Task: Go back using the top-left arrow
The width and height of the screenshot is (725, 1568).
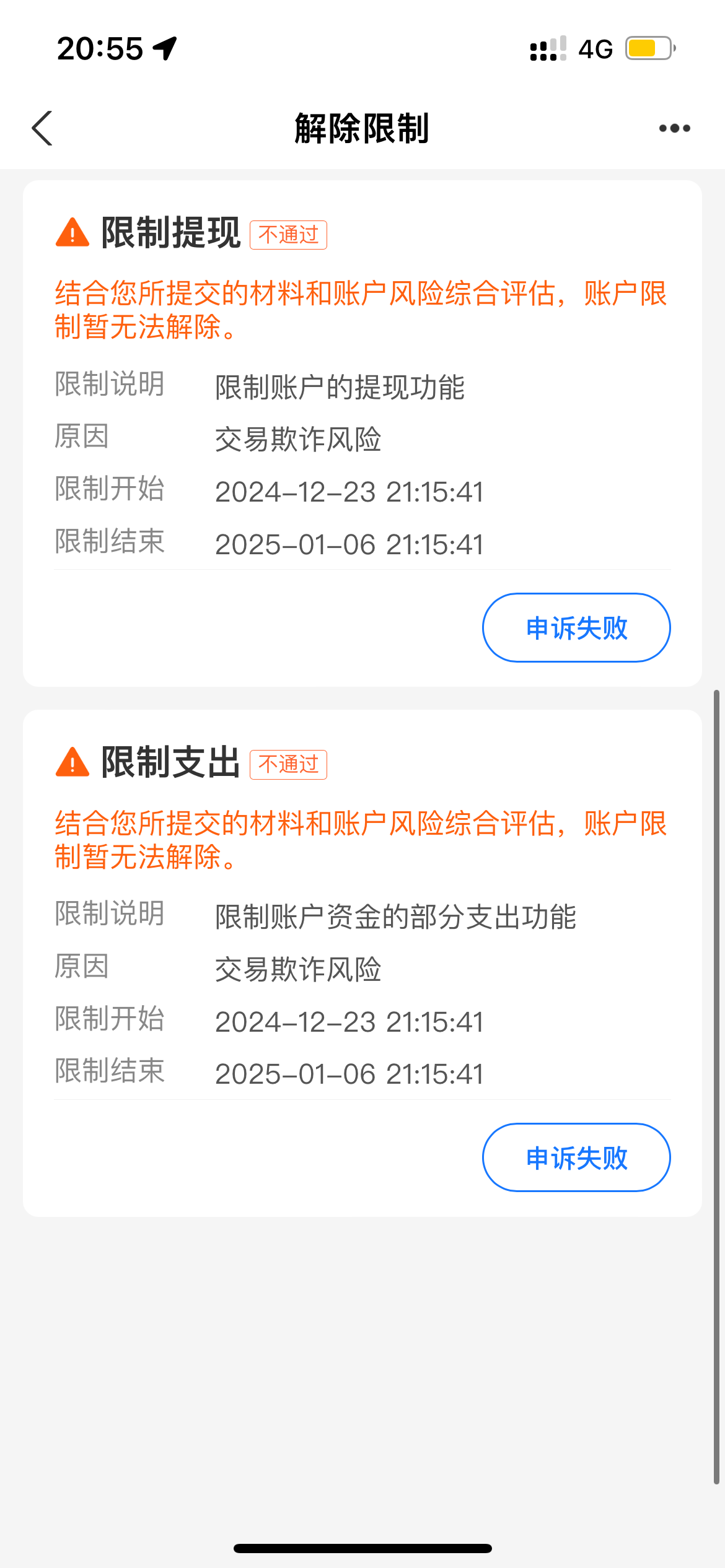Action: tap(42, 128)
